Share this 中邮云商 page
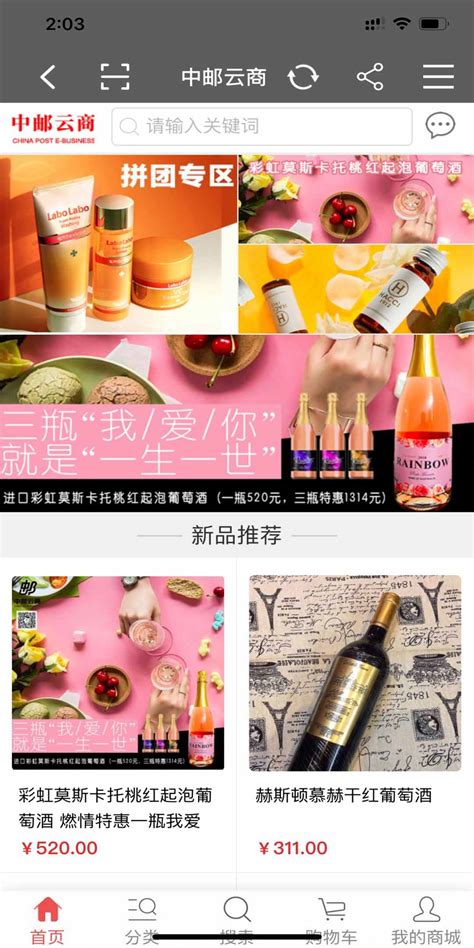 click(x=370, y=77)
